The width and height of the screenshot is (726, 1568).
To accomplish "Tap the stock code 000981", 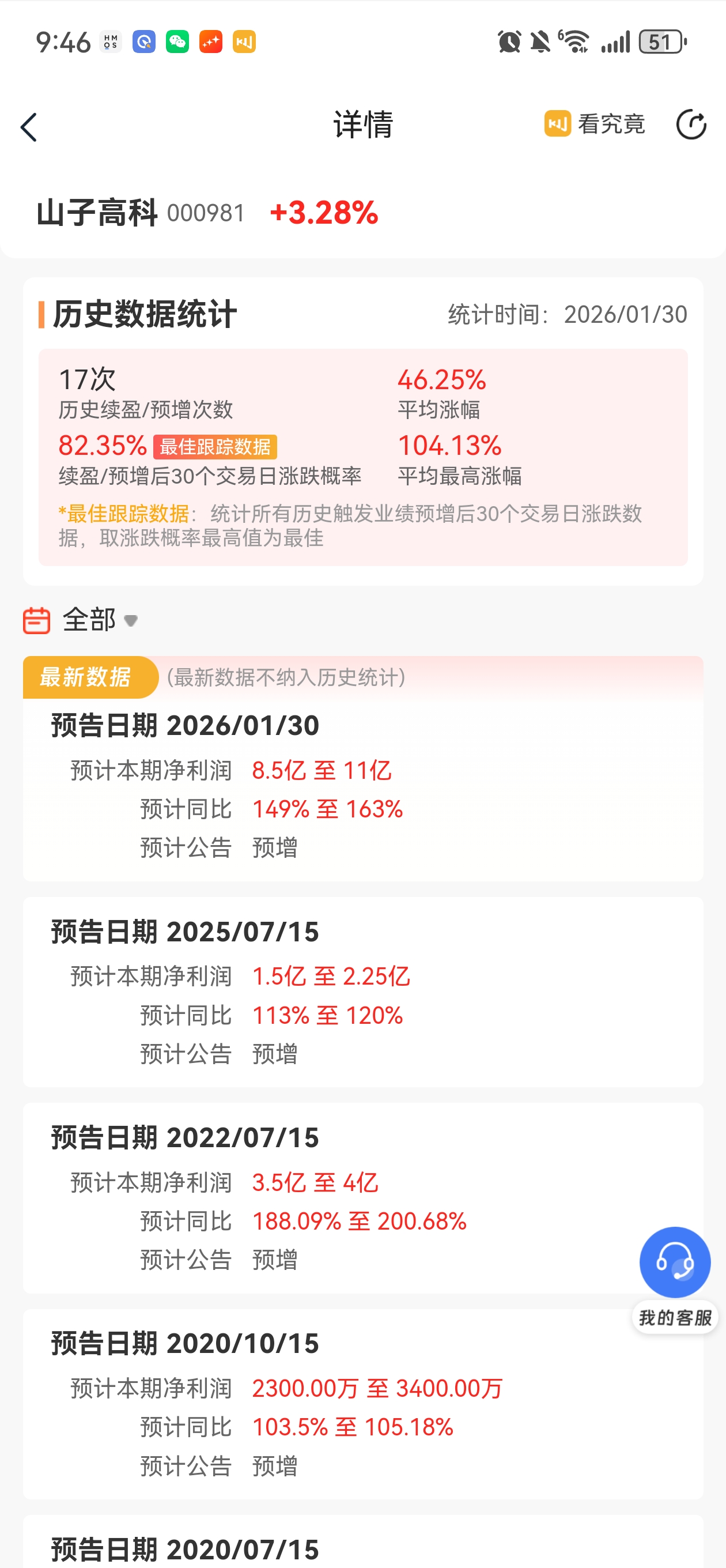I will (x=207, y=213).
